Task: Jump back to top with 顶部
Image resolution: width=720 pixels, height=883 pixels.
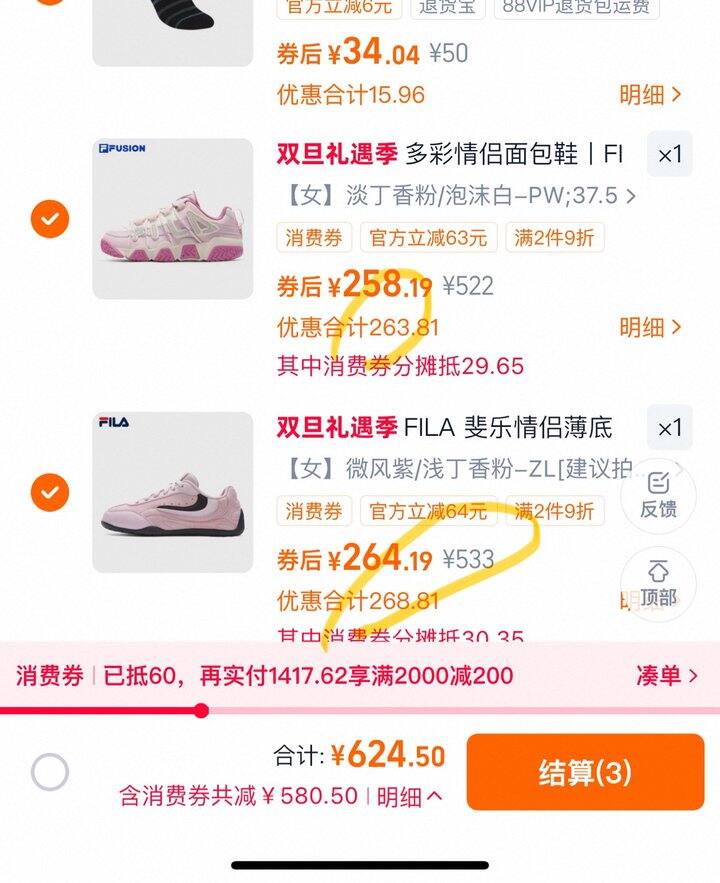Action: pos(658,584)
